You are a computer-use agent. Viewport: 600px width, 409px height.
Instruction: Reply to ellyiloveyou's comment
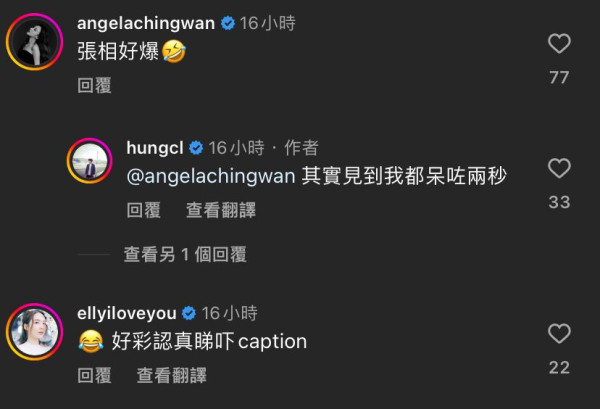95,375
